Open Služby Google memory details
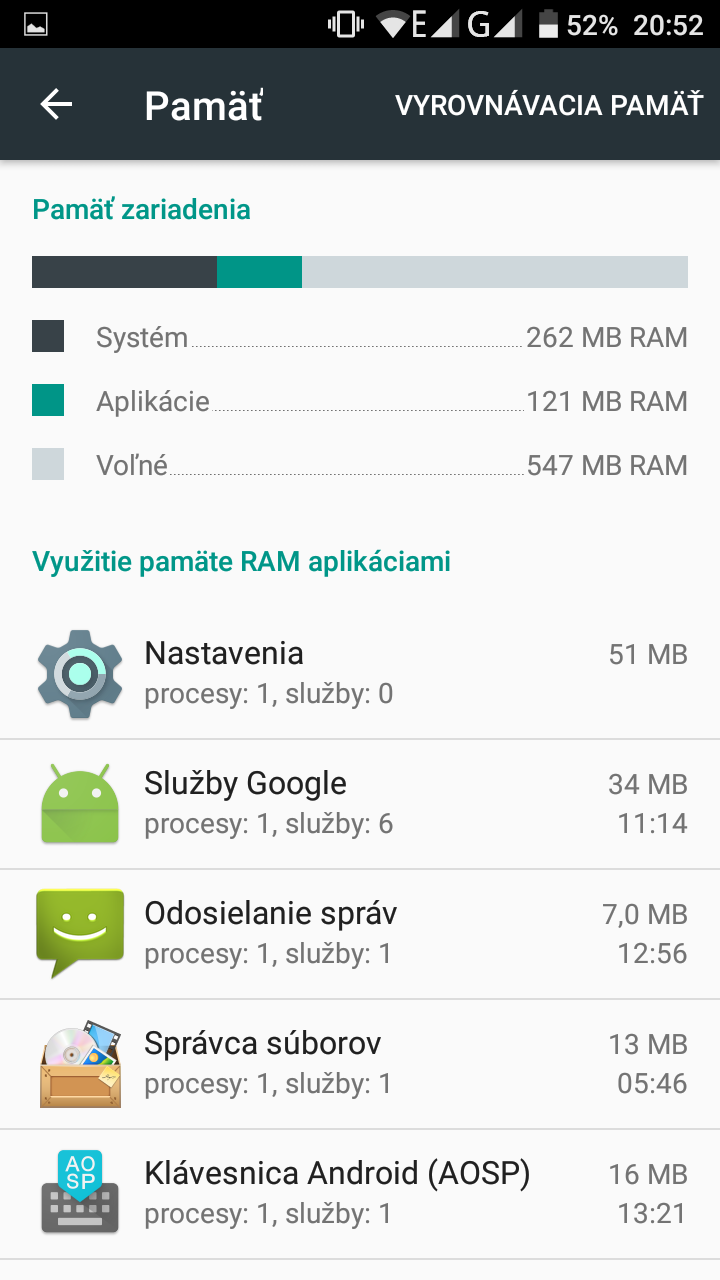720x1280 pixels. tap(360, 804)
